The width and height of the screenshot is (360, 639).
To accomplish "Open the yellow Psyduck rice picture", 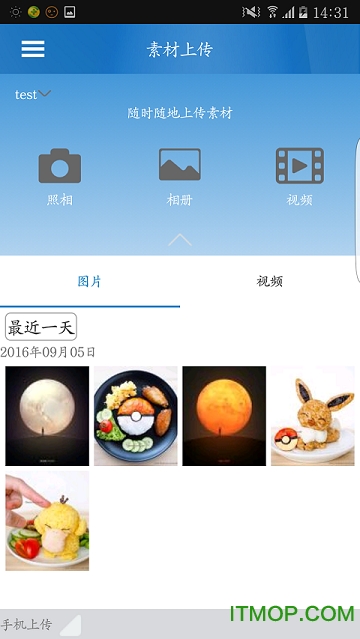I will tap(47, 521).
